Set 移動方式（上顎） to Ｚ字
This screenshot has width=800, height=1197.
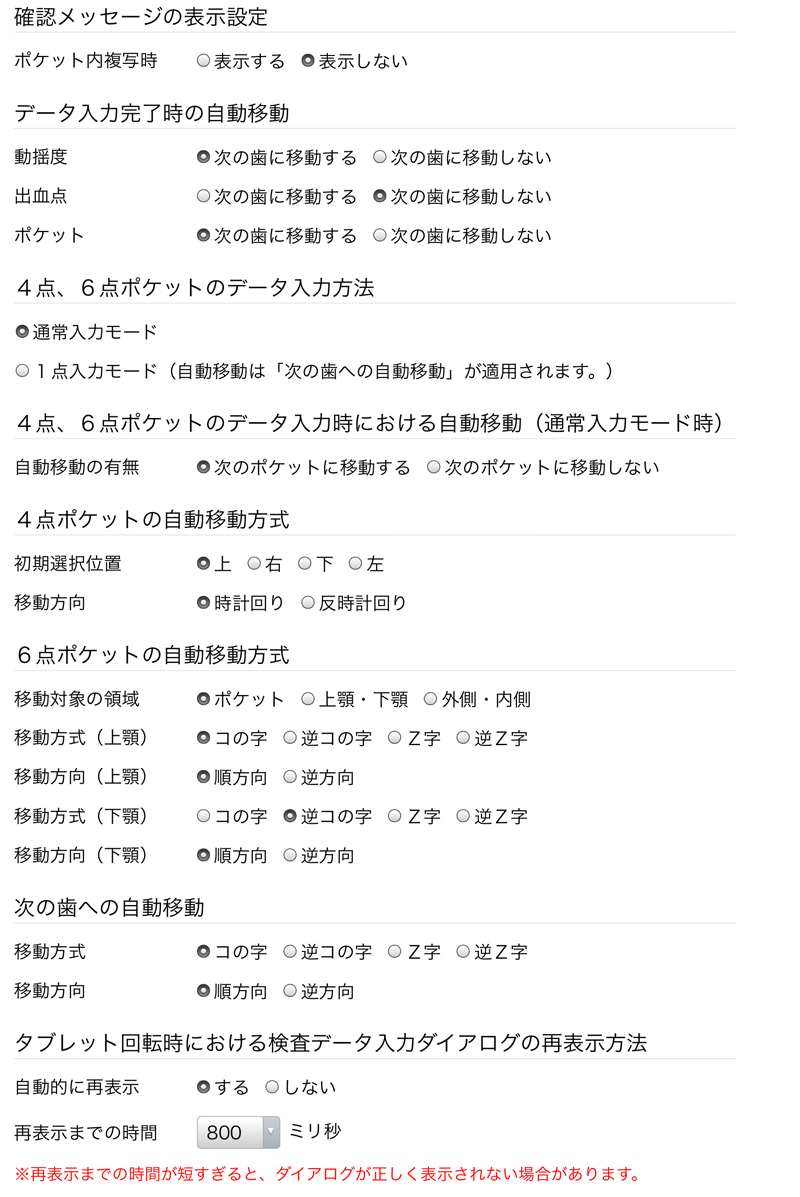point(395,737)
